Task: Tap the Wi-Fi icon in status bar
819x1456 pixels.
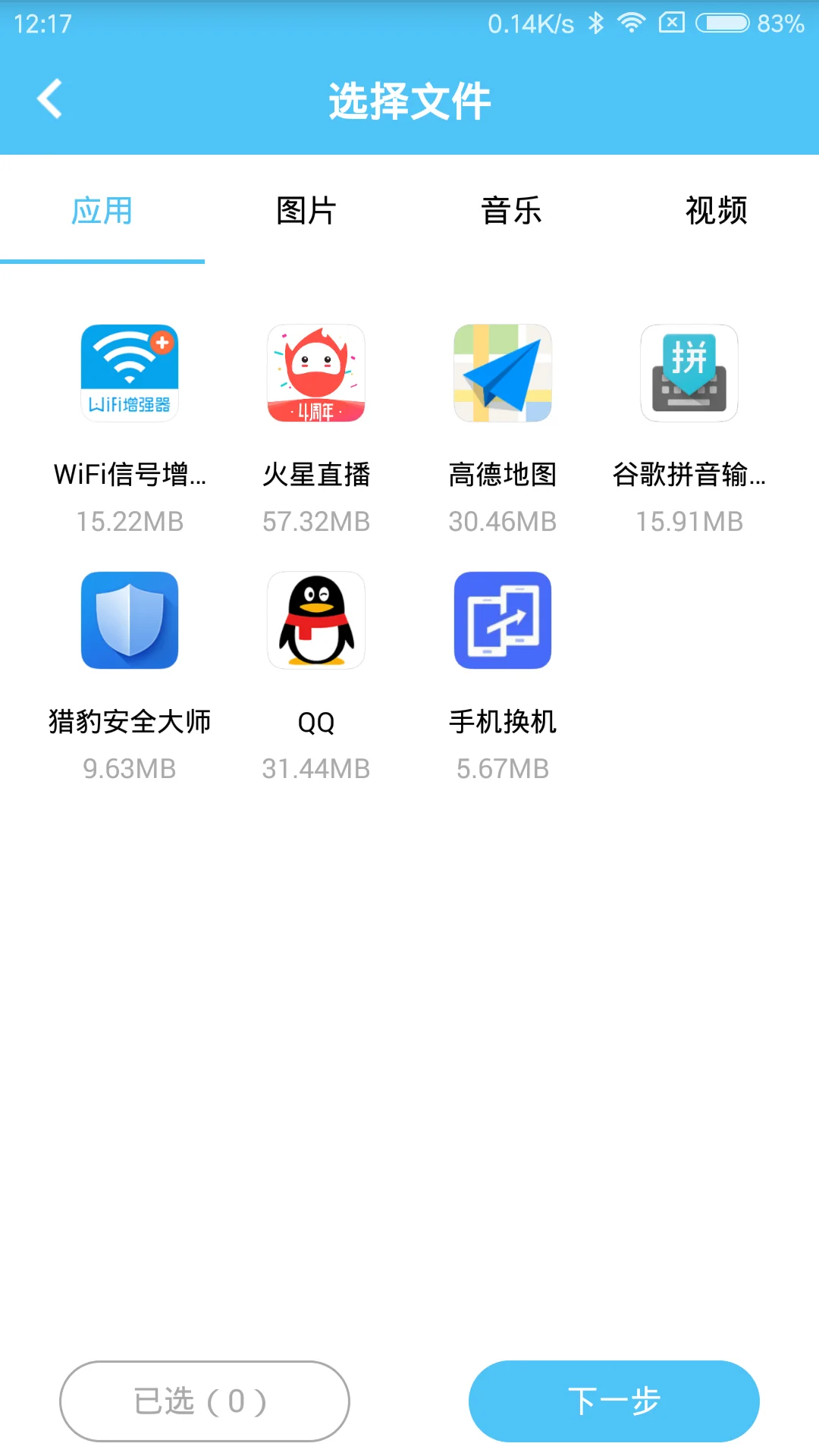Action: point(630,22)
